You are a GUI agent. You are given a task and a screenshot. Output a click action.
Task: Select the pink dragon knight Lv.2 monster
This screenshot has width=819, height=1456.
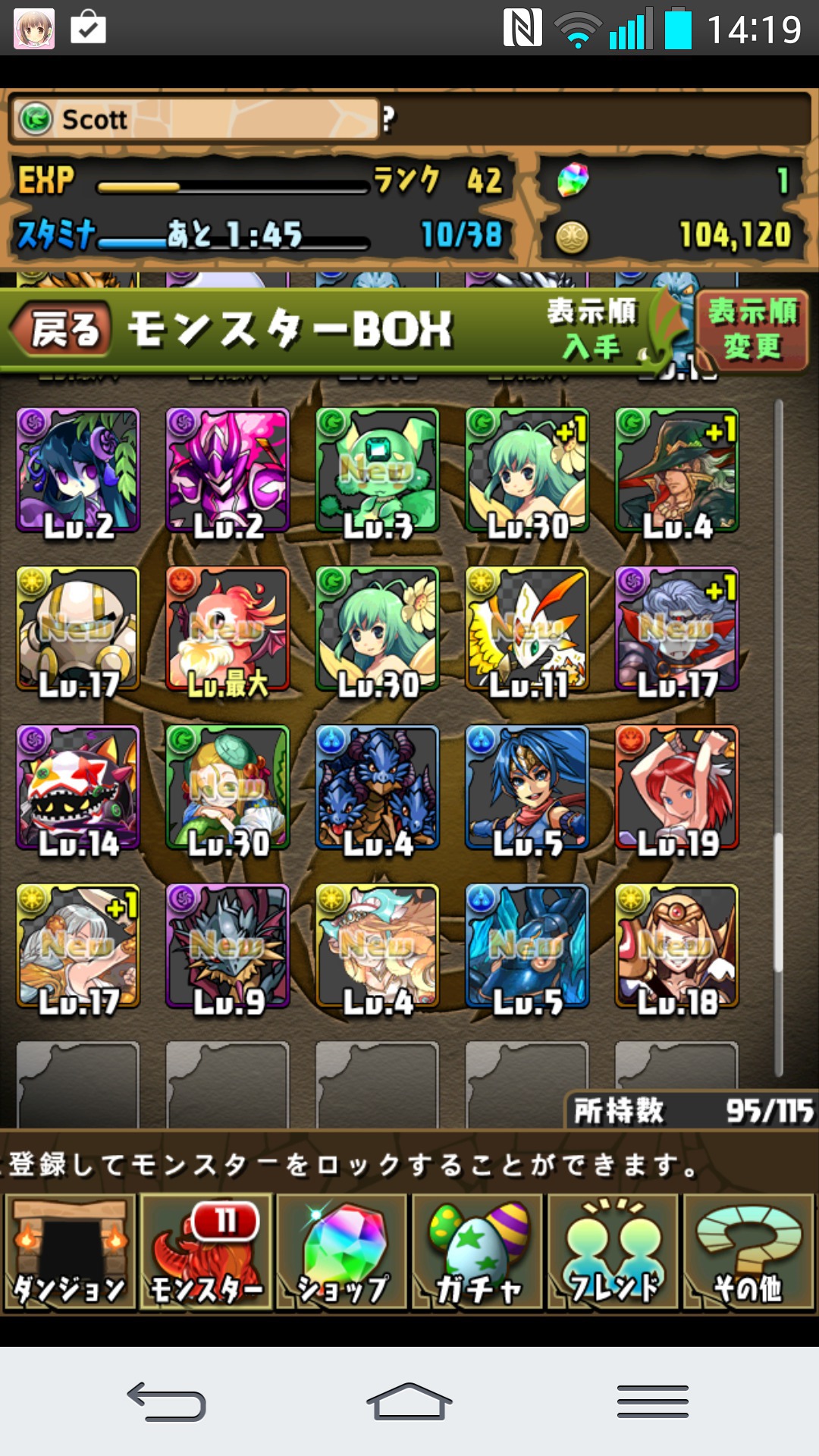pyautogui.click(x=227, y=471)
